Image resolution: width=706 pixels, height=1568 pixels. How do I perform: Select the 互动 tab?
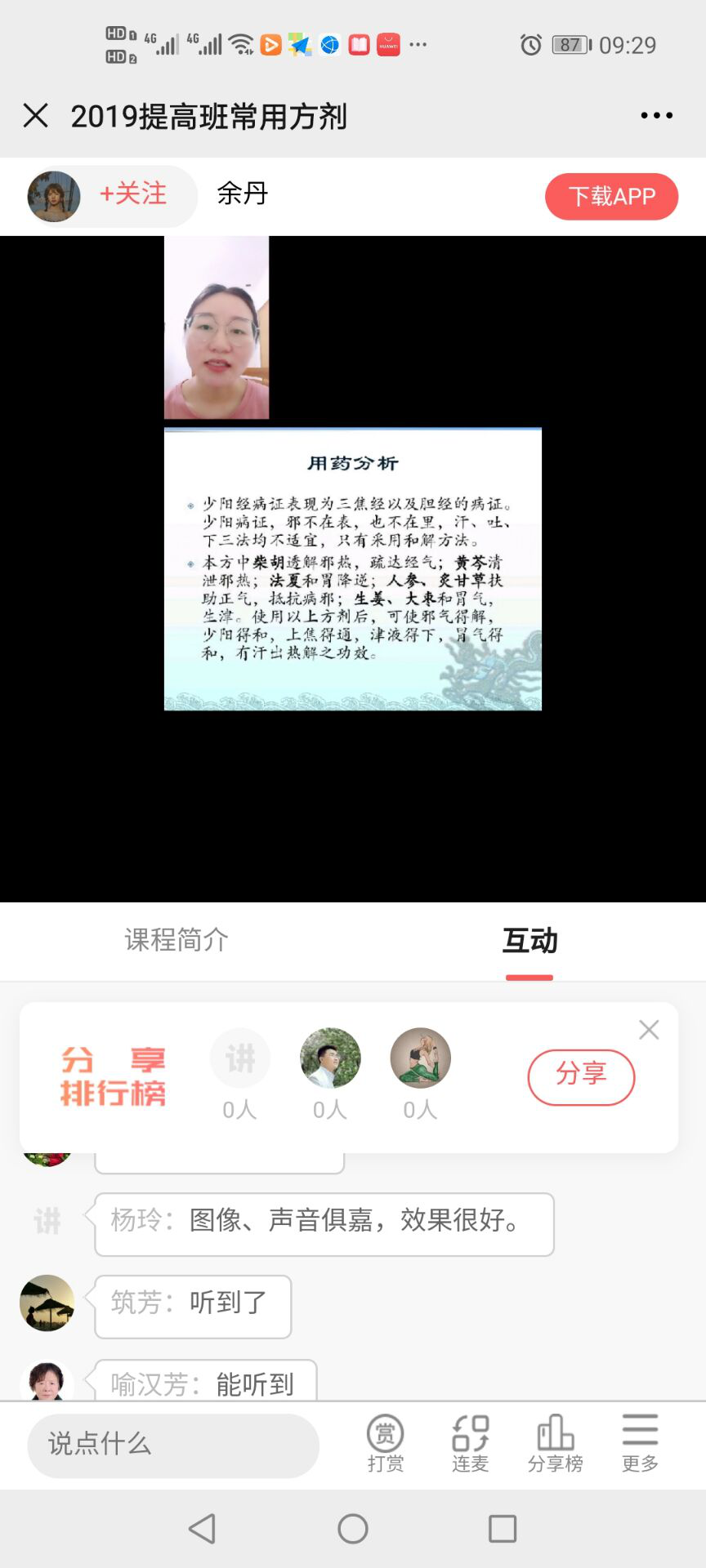[529, 941]
